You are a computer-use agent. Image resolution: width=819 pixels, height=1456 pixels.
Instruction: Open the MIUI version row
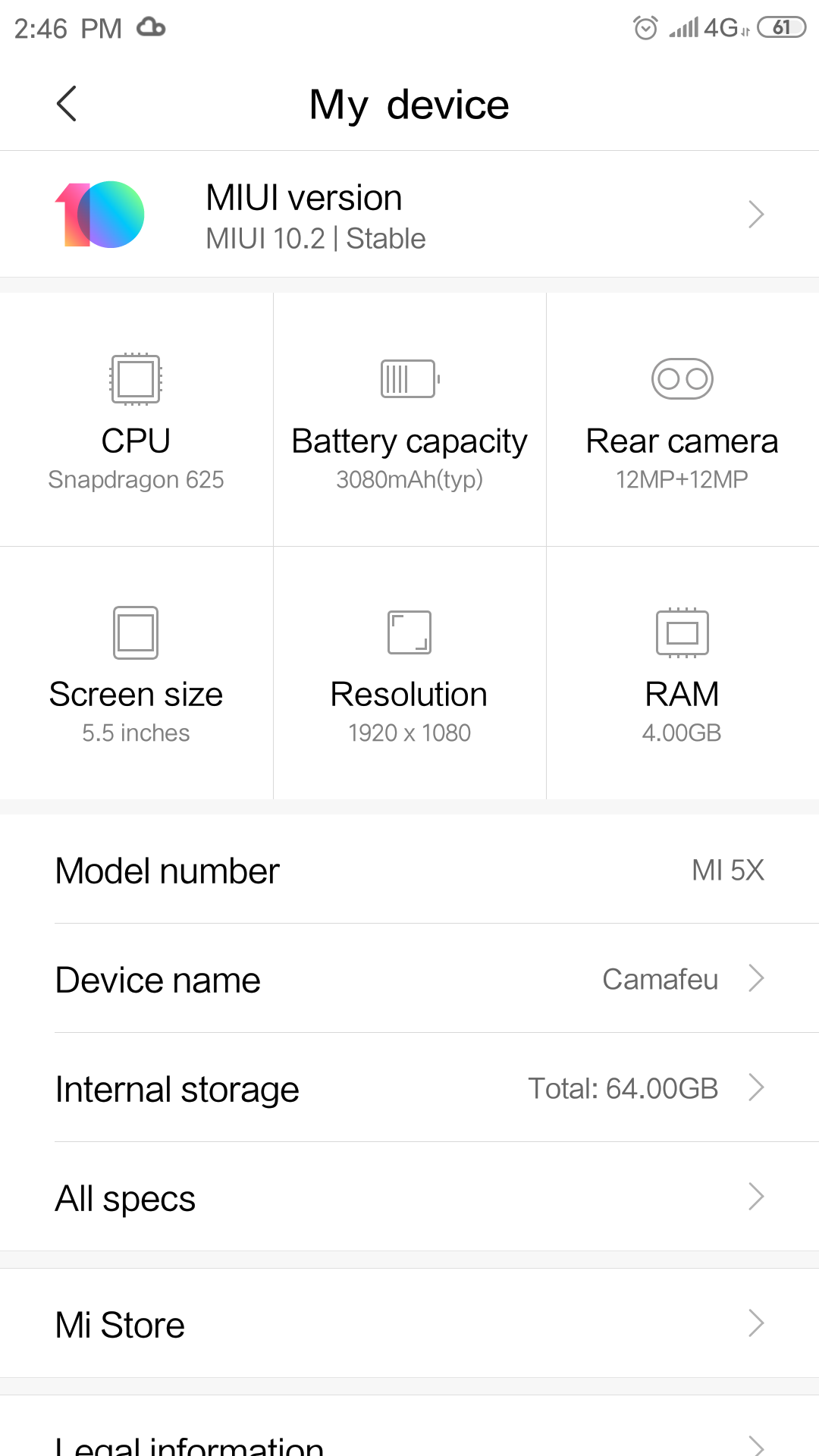(x=409, y=214)
